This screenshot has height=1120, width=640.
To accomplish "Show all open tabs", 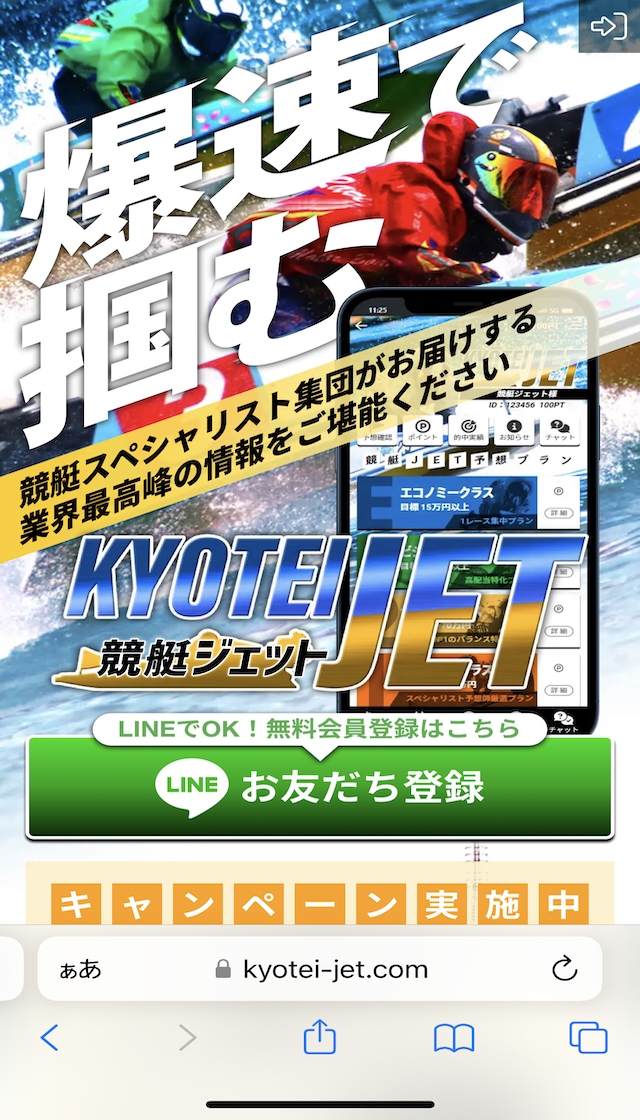I will click(x=588, y=1038).
